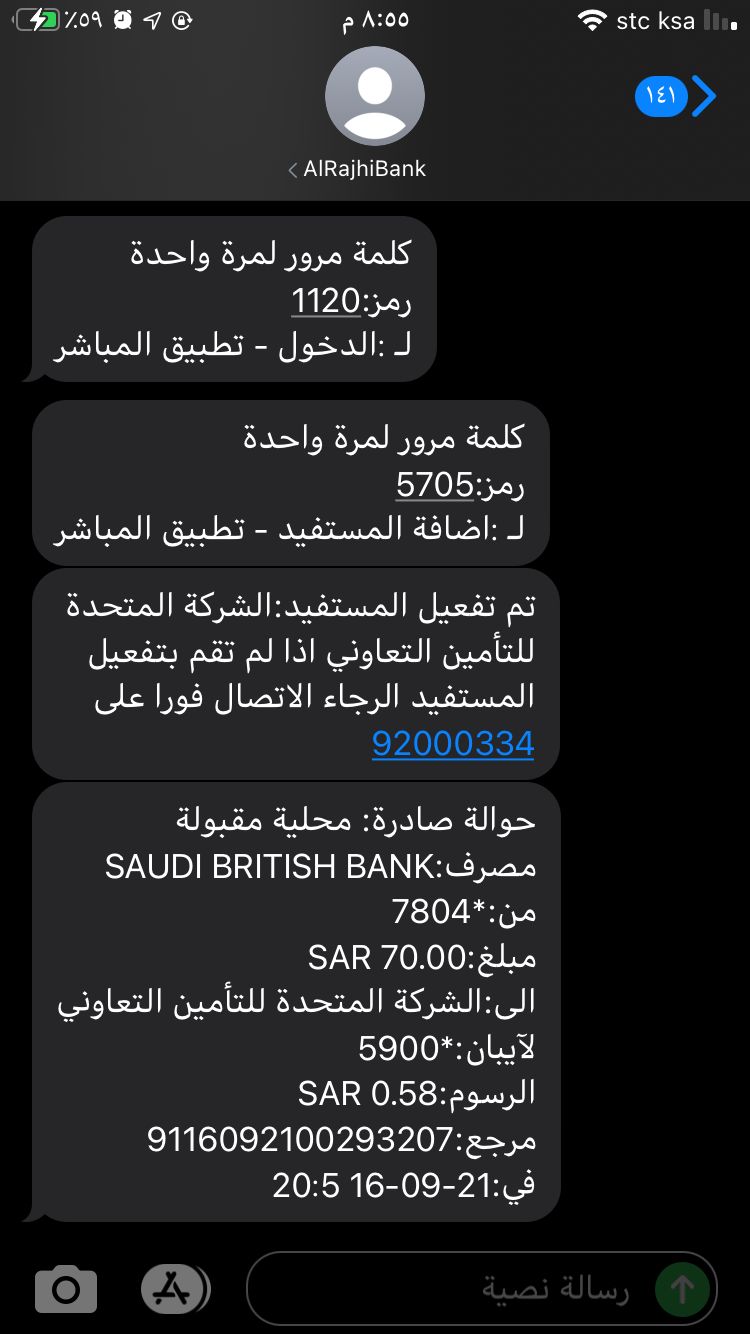Send the message with the arrow button

tap(682, 1289)
